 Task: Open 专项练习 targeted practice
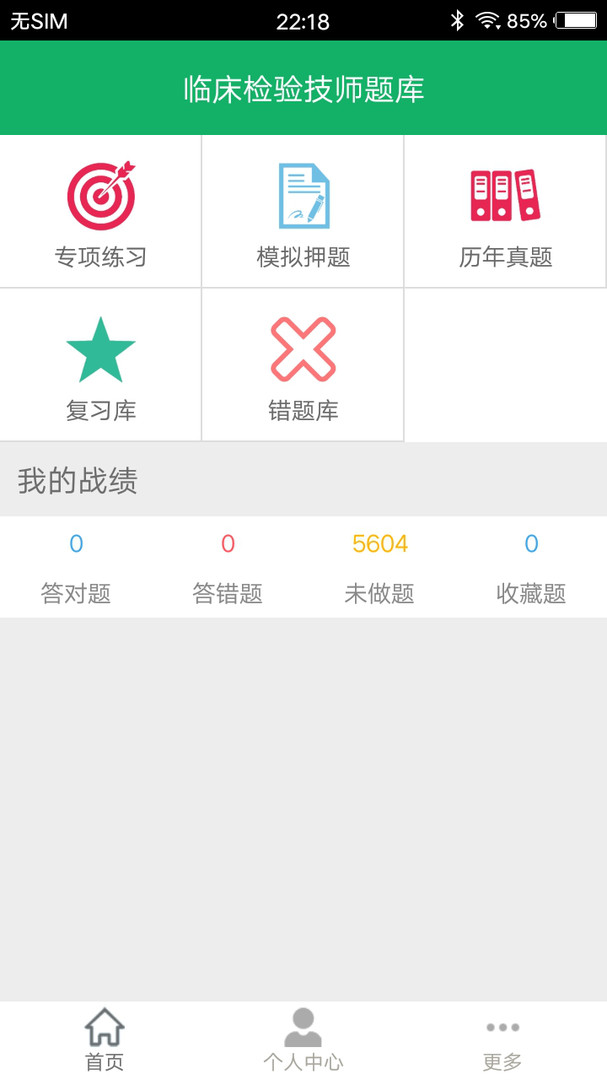click(x=100, y=212)
